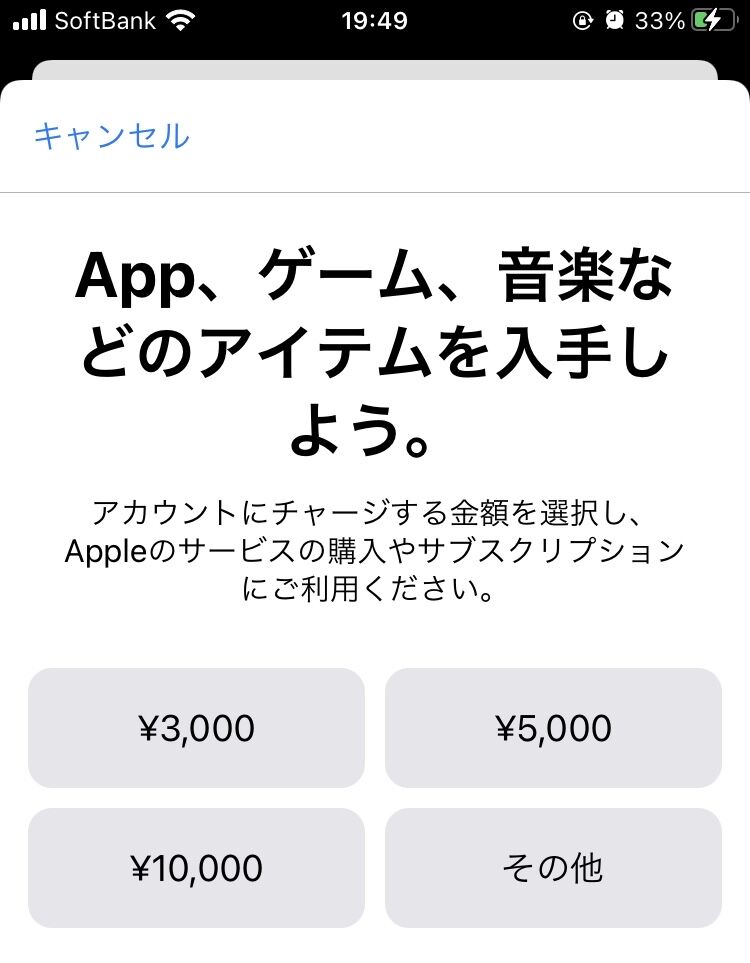Screen dimensions: 750x963
Task: Pick the ¥10,000 charge amount
Action: coord(196,868)
